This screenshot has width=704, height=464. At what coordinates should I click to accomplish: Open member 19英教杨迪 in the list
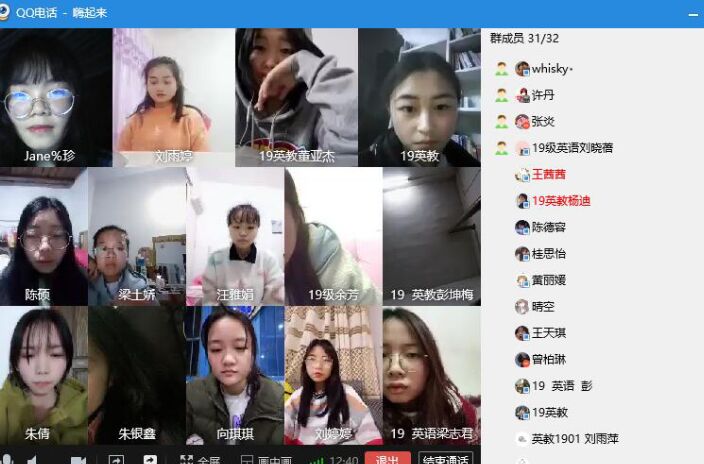560,200
